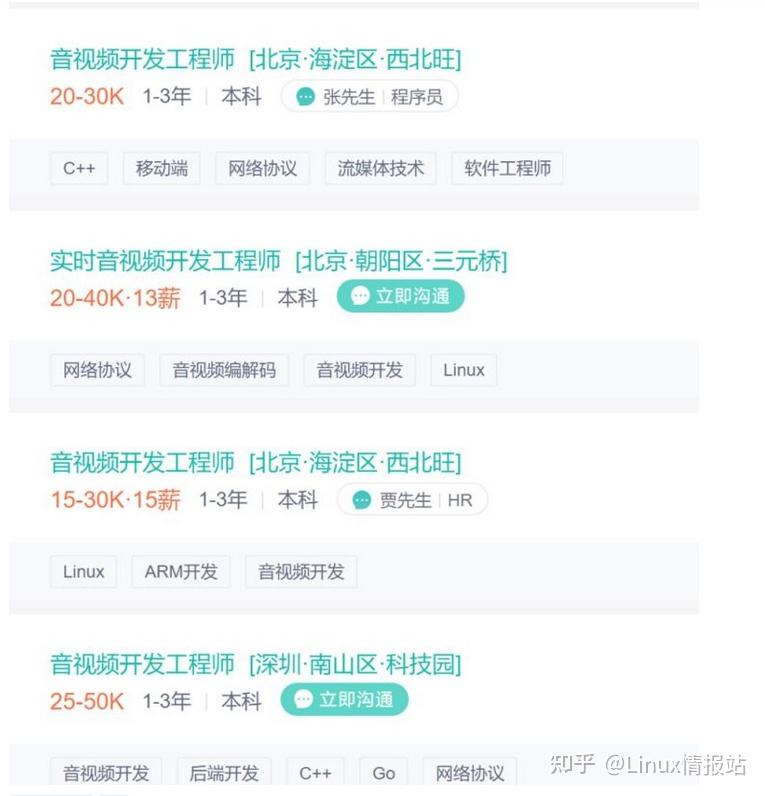Open 实时音视频开发工程师 三元桥 job listing
Viewport: 765px width, 796px height.
tap(279, 261)
